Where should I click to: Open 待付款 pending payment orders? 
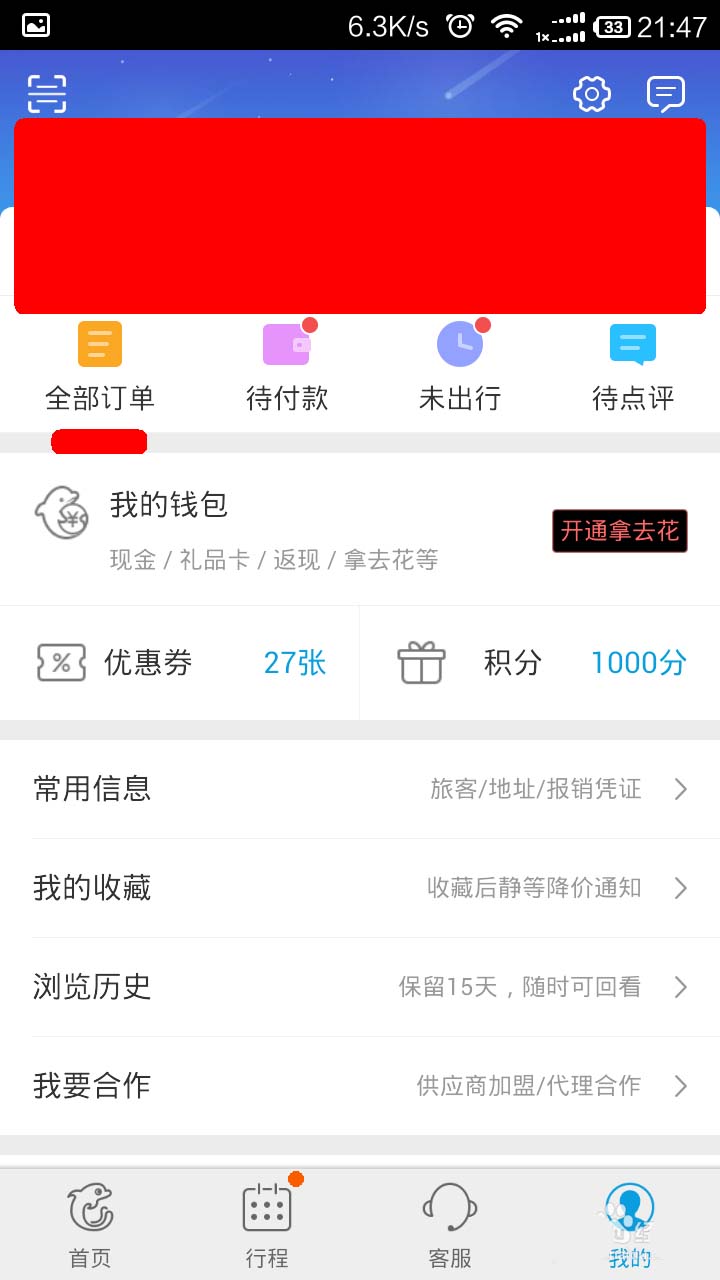coord(287,368)
